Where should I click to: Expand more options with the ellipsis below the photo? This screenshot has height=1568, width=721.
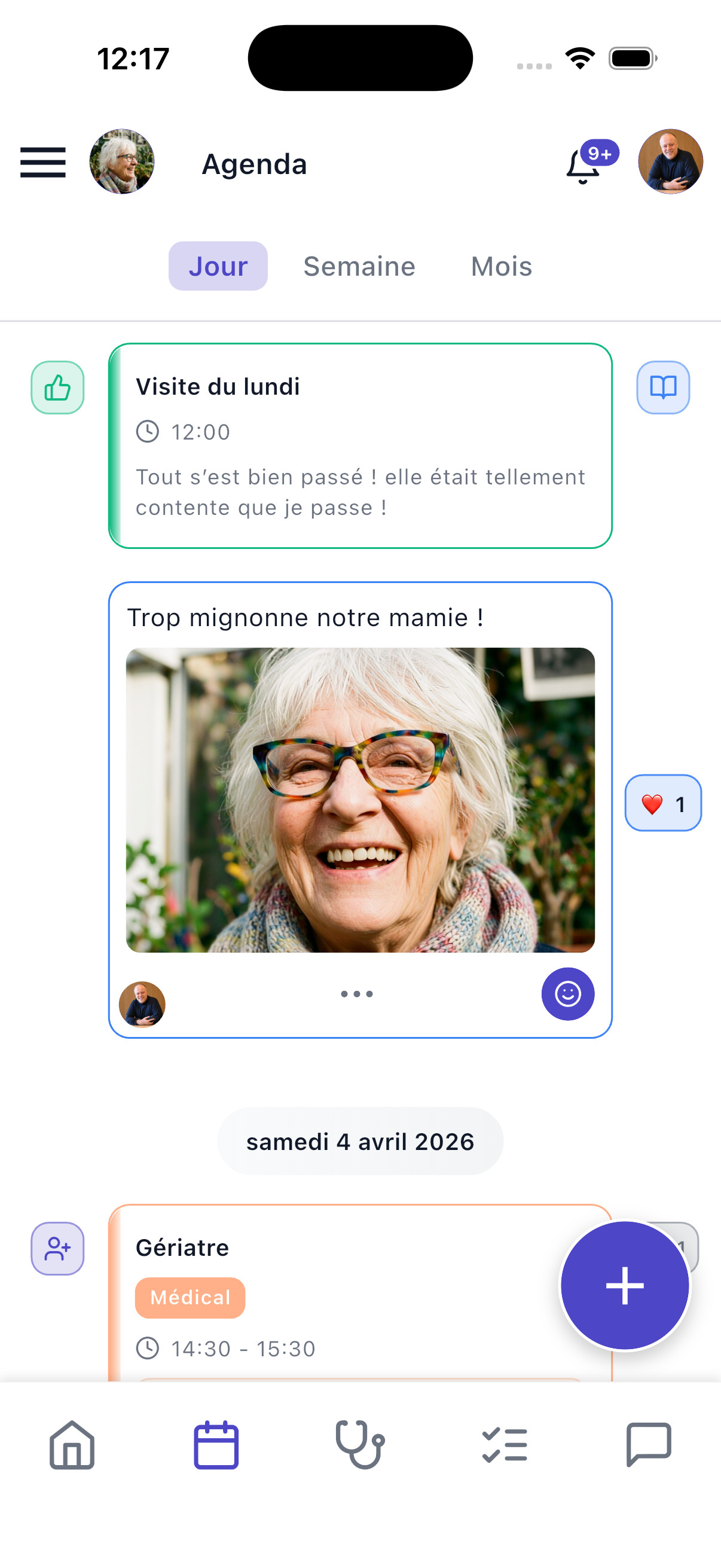pos(356,993)
